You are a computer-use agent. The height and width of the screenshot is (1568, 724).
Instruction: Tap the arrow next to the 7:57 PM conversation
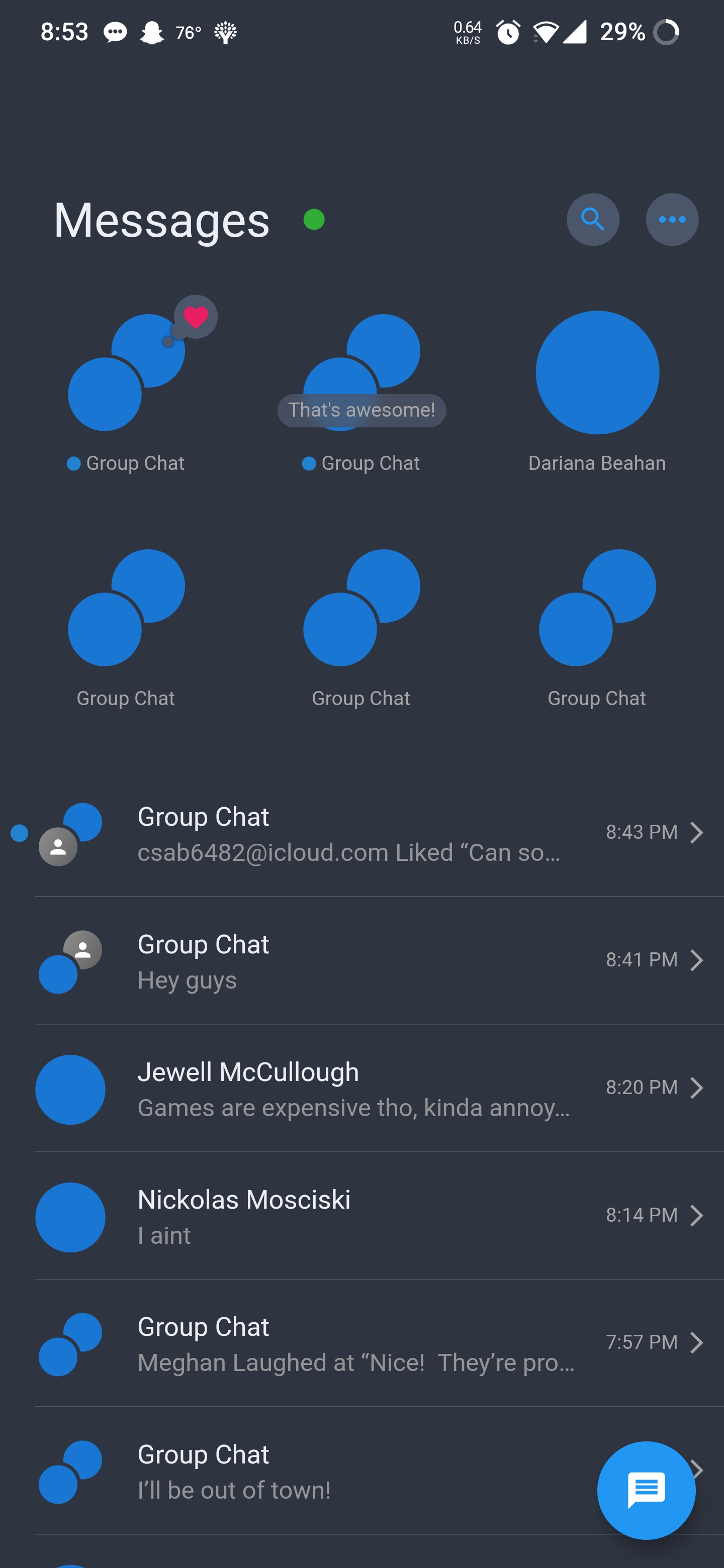(x=698, y=1342)
